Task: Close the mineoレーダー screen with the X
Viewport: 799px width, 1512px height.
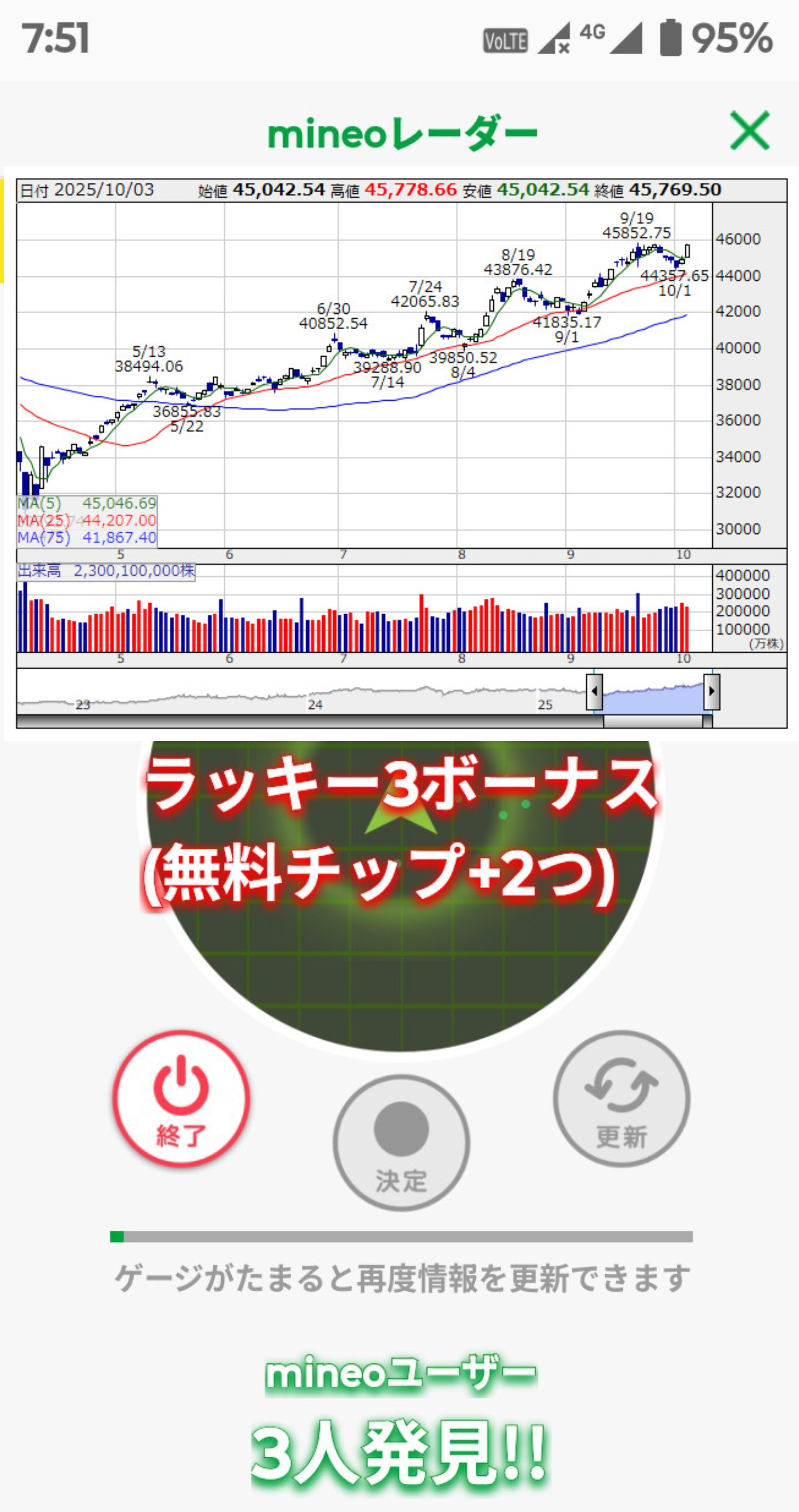Action: click(x=749, y=130)
